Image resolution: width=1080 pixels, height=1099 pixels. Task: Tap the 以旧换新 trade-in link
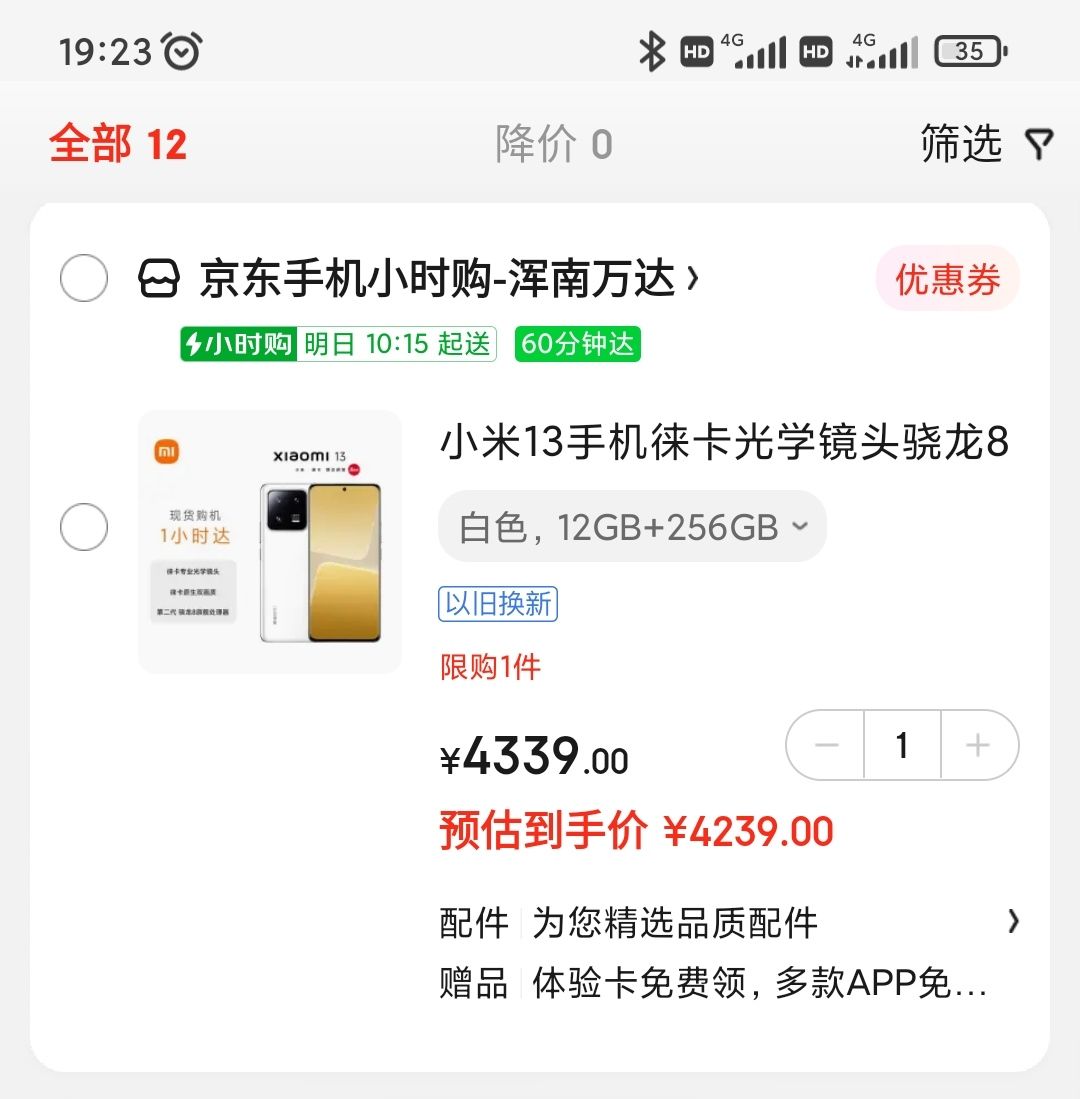[497, 604]
